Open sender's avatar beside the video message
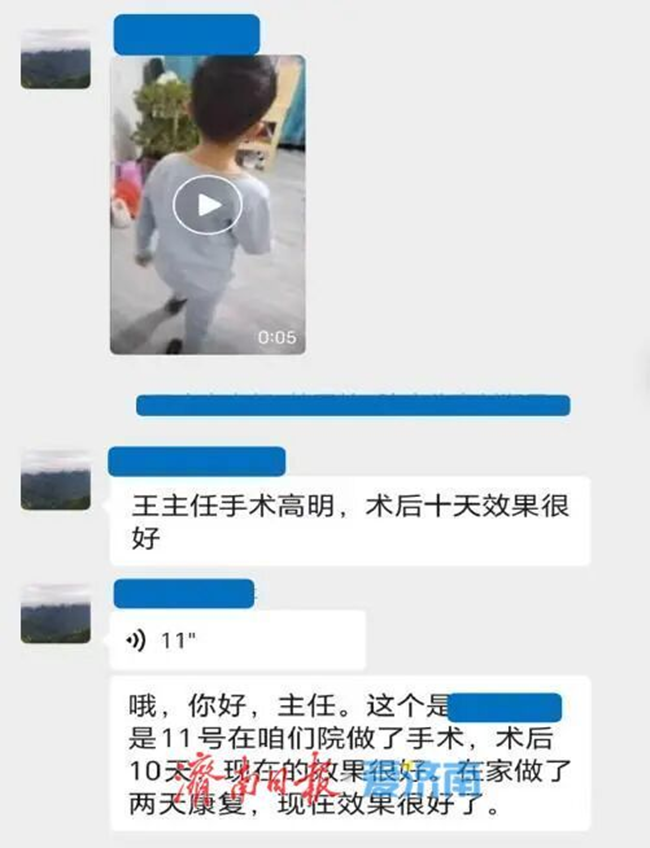This screenshot has width=650, height=848. [56, 59]
